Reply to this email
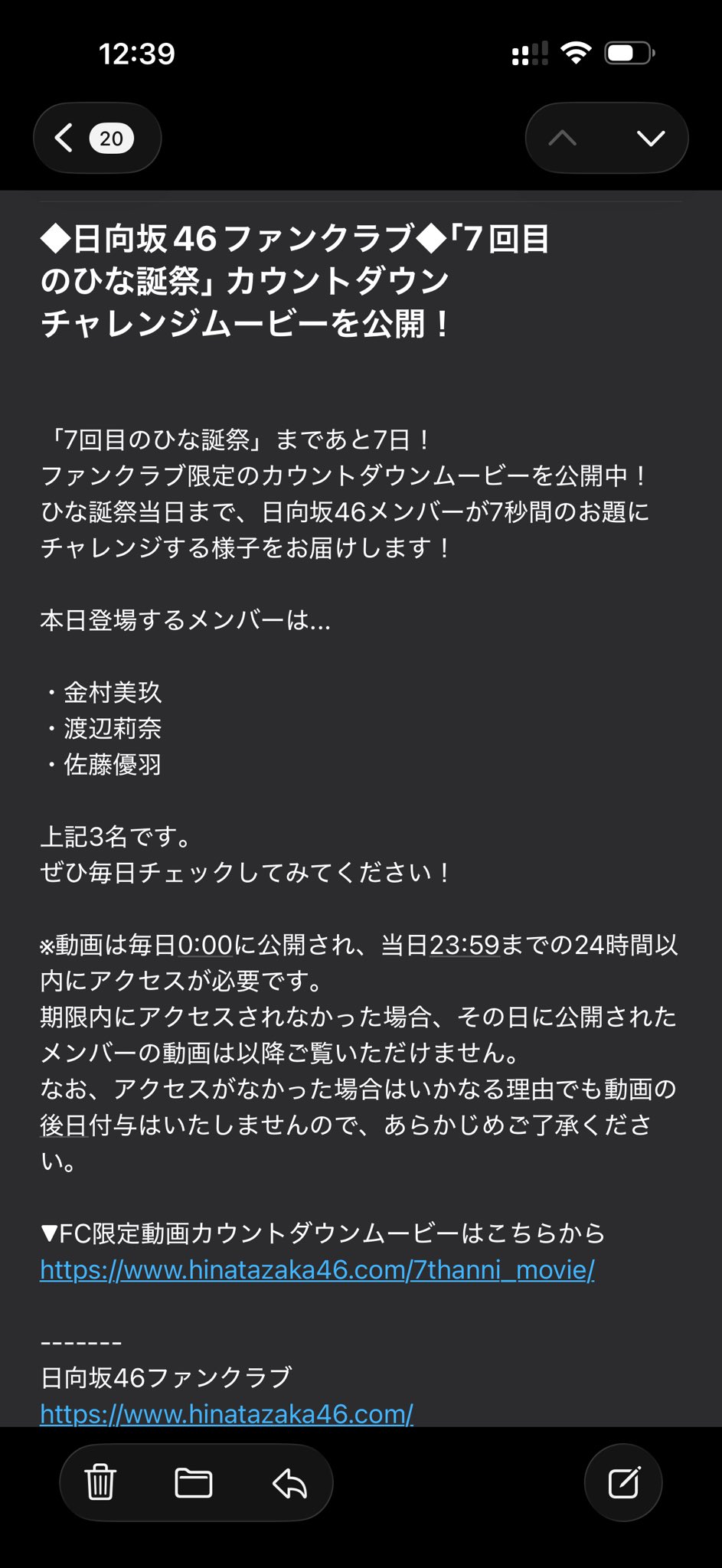This screenshot has width=722, height=1568. 289,1483
